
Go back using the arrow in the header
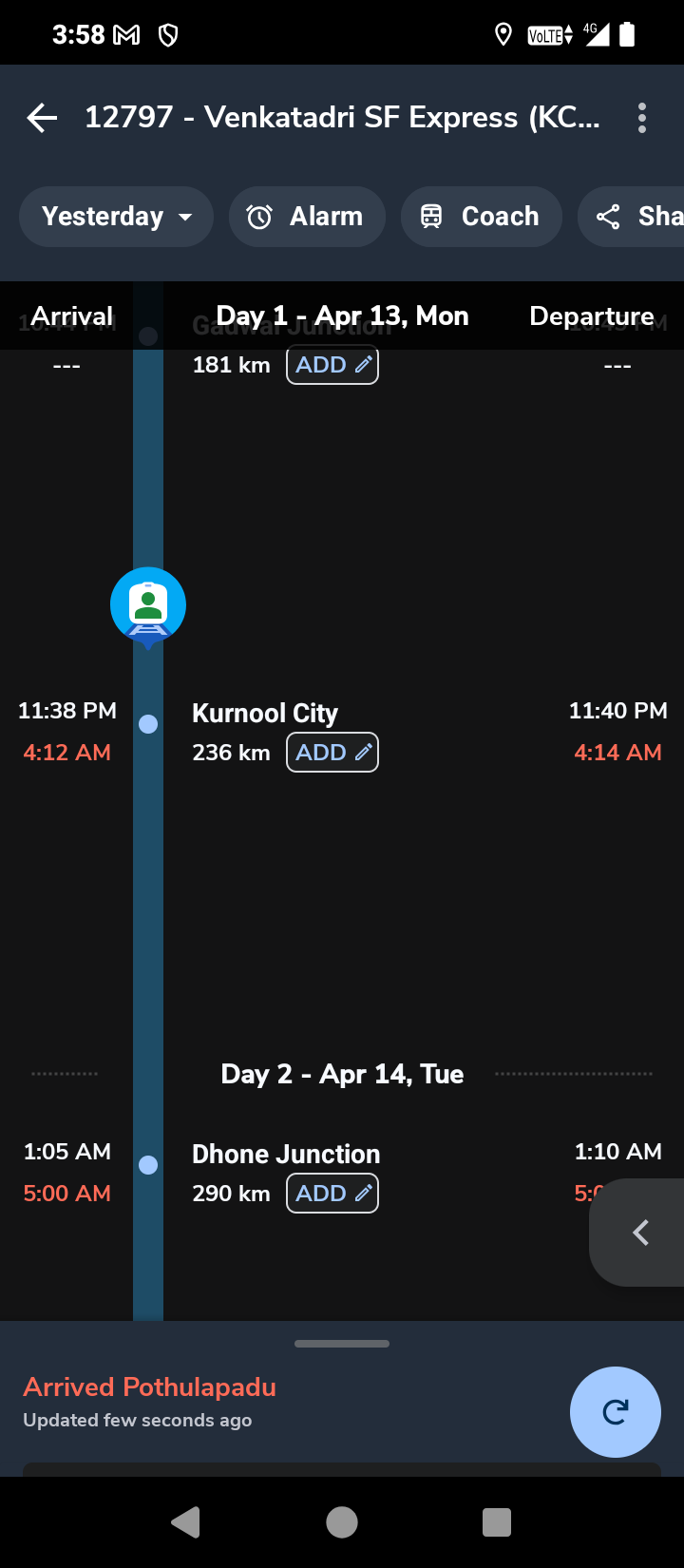pyautogui.click(x=42, y=118)
